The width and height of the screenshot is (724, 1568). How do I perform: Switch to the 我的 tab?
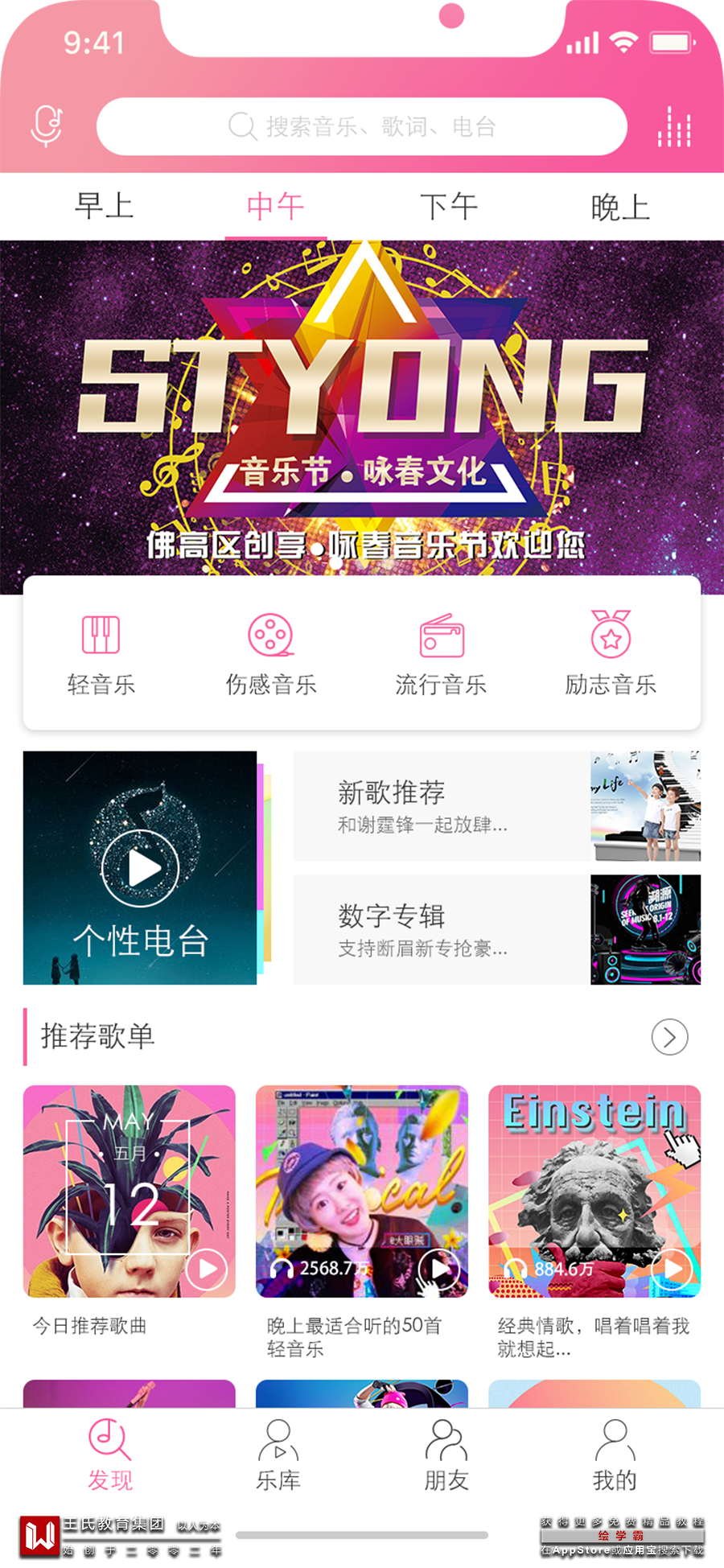615,1455
